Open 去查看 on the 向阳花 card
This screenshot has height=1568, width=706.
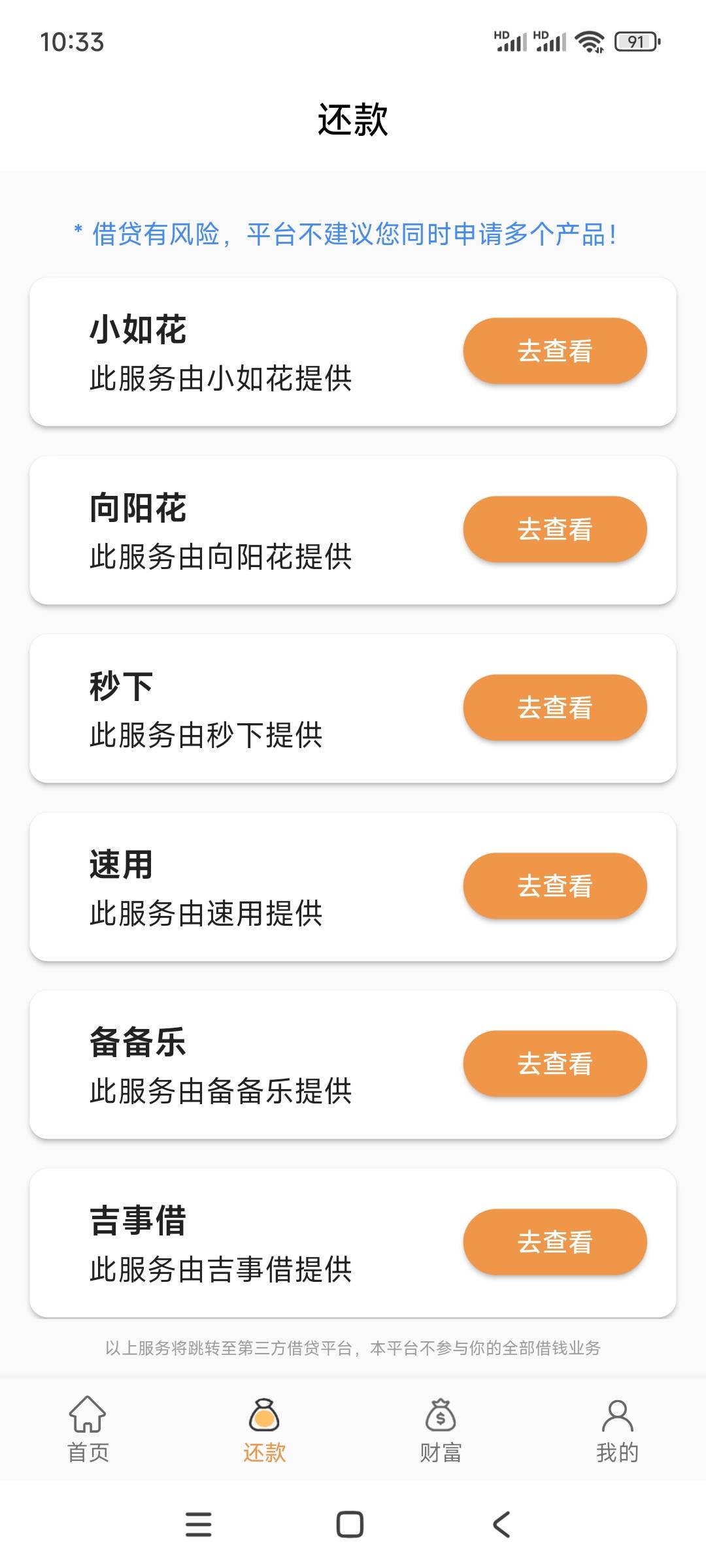[555, 529]
